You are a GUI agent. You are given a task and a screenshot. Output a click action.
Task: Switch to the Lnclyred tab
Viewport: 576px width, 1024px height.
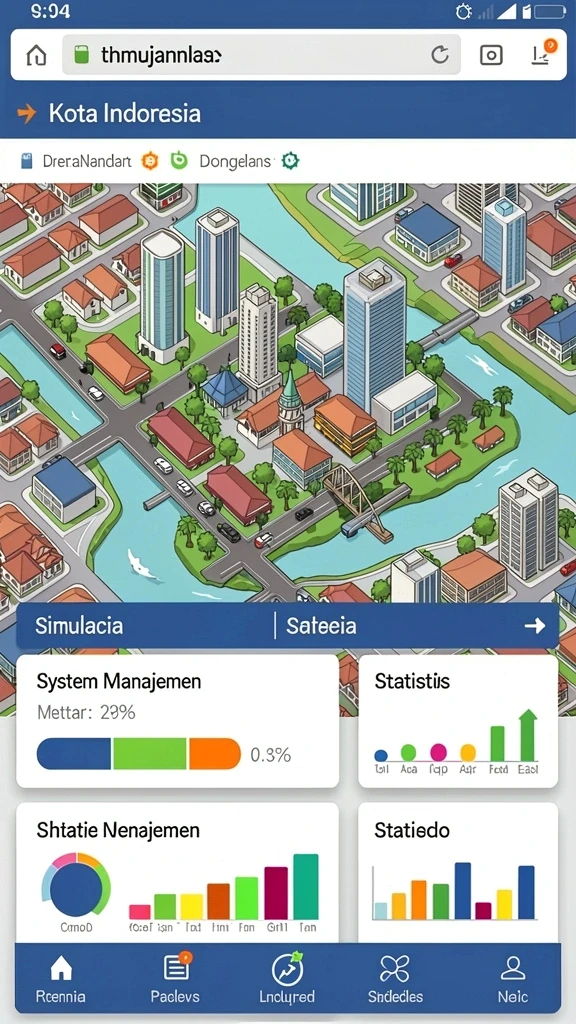[x=287, y=979]
